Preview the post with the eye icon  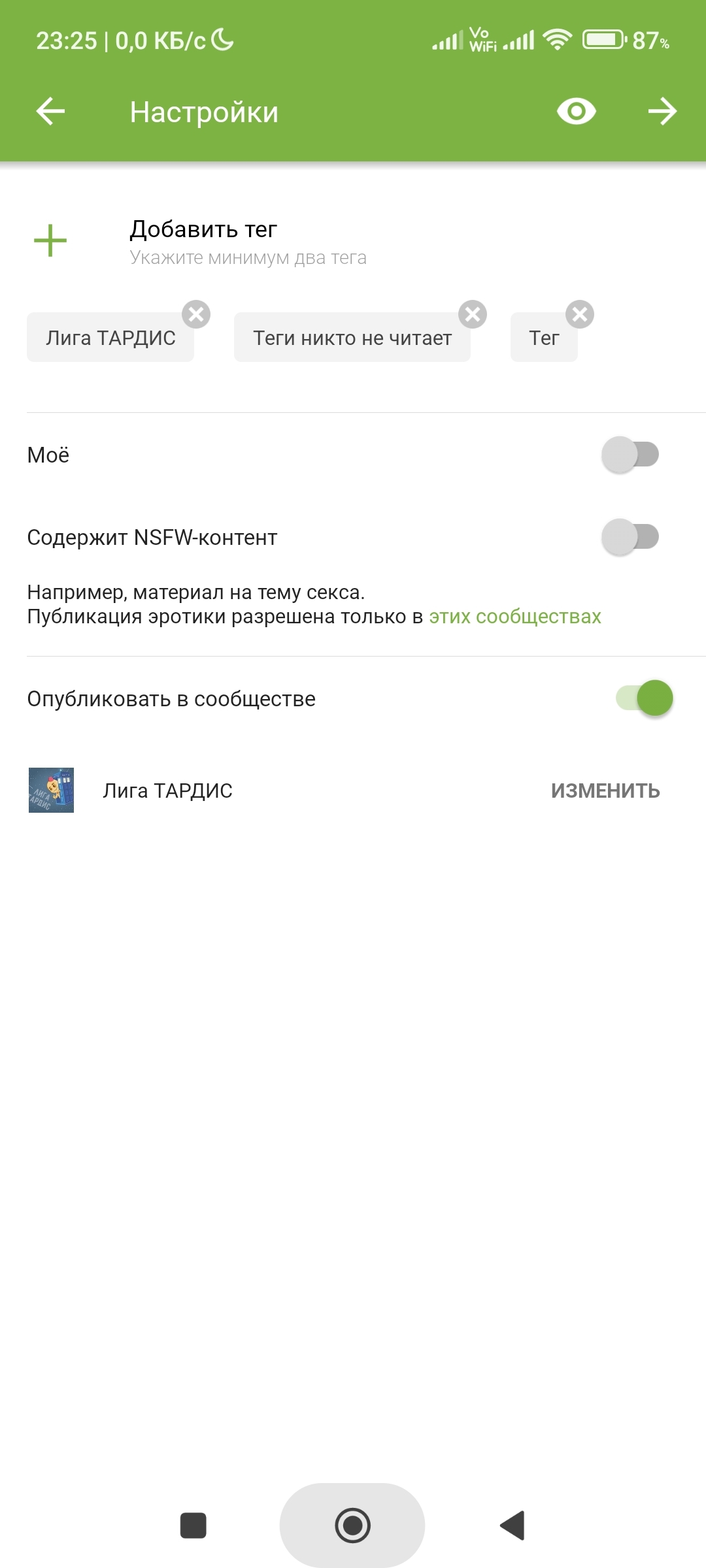pos(576,111)
